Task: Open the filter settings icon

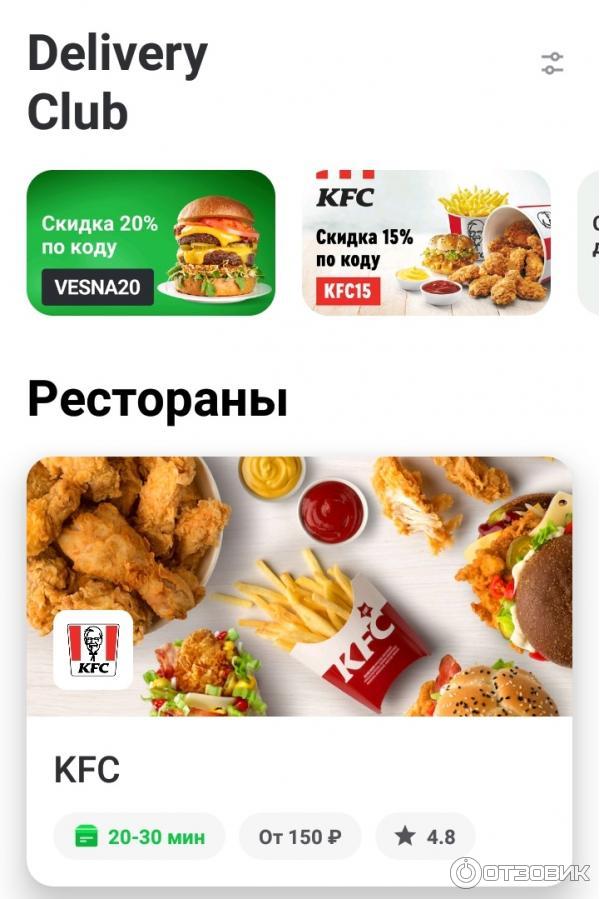Action: pos(552,64)
